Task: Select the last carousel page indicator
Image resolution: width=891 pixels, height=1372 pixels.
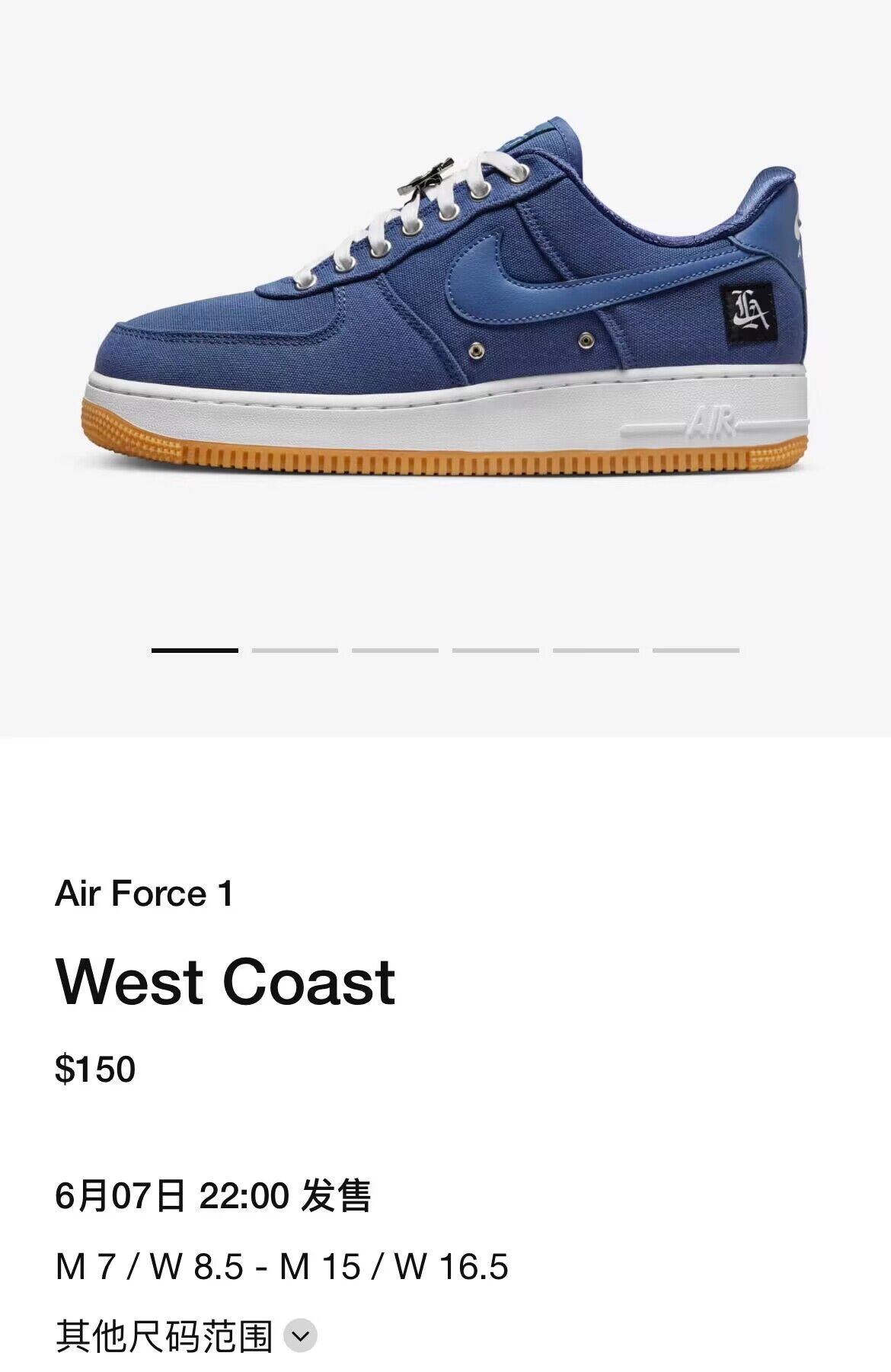Action: click(695, 651)
